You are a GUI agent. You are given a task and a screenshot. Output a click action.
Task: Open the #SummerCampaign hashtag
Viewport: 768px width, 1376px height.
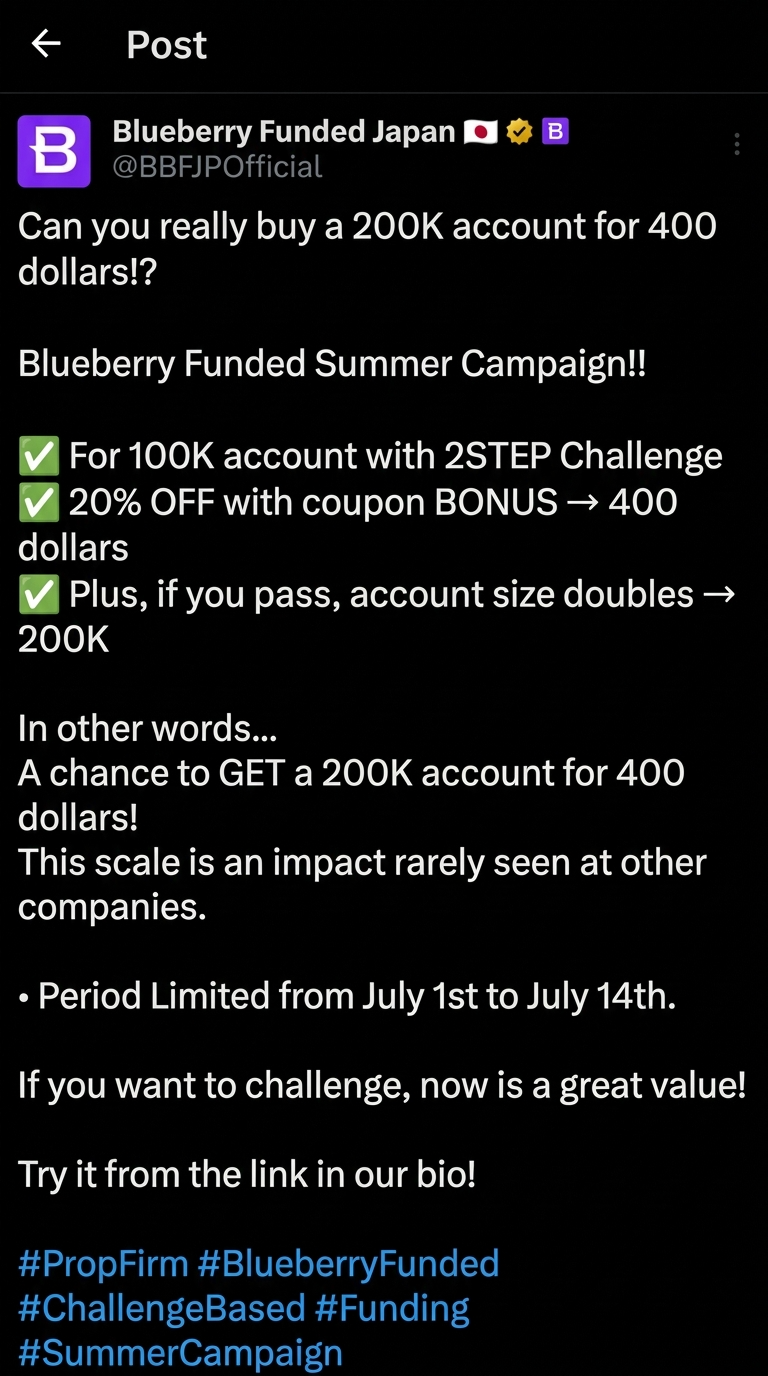(x=180, y=1353)
